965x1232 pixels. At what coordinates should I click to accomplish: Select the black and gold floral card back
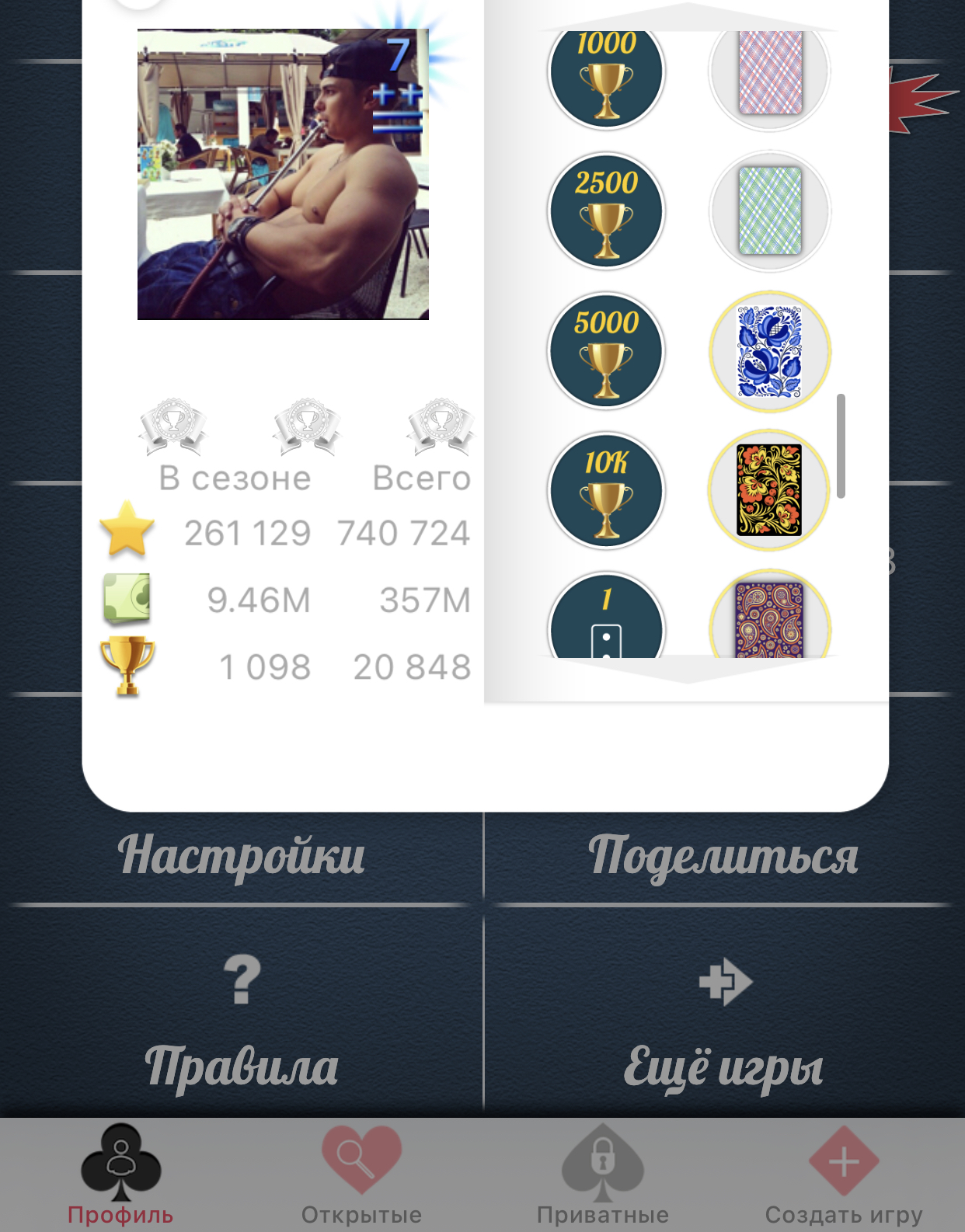pyautogui.click(x=770, y=491)
